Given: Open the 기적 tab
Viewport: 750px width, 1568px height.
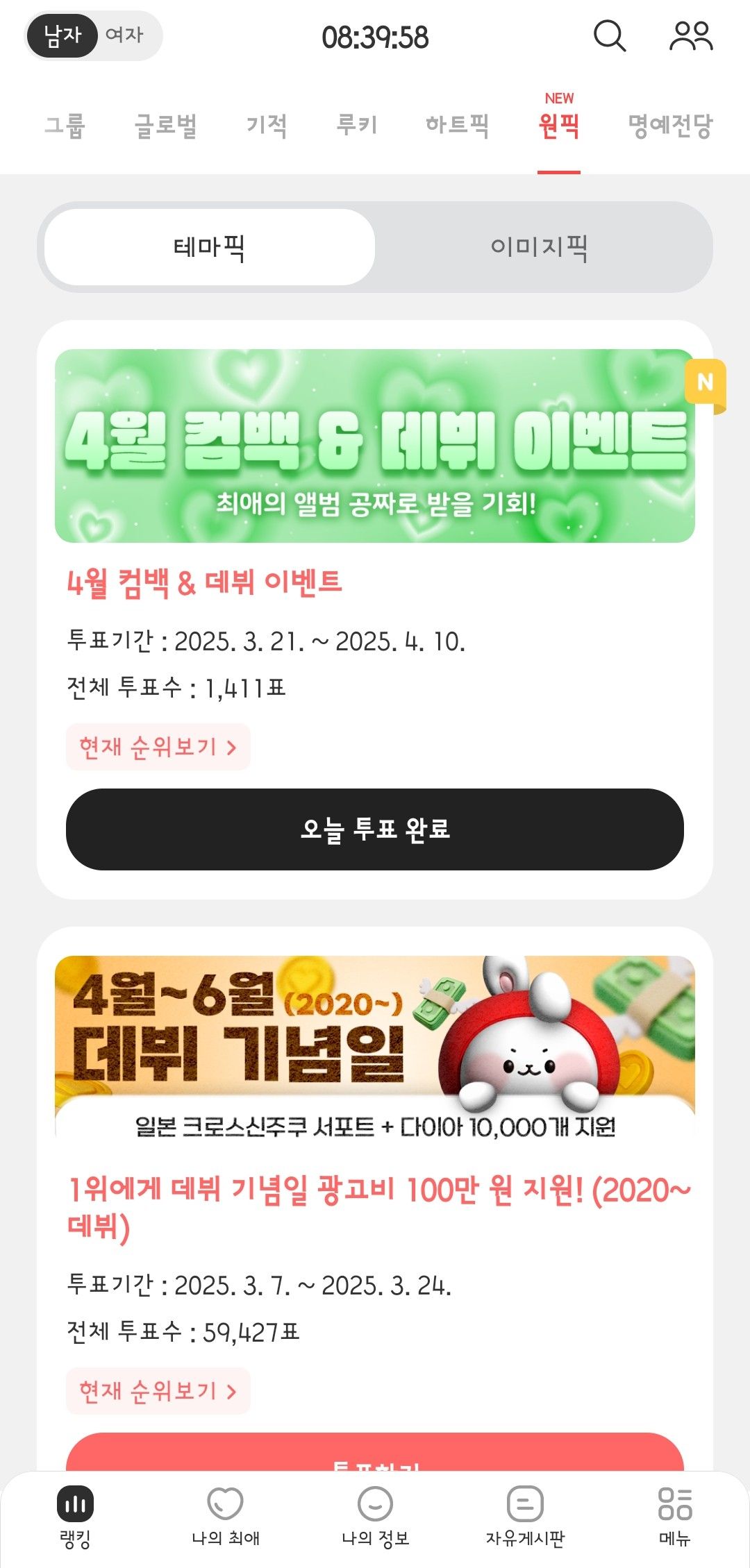Looking at the screenshot, I should (267, 126).
